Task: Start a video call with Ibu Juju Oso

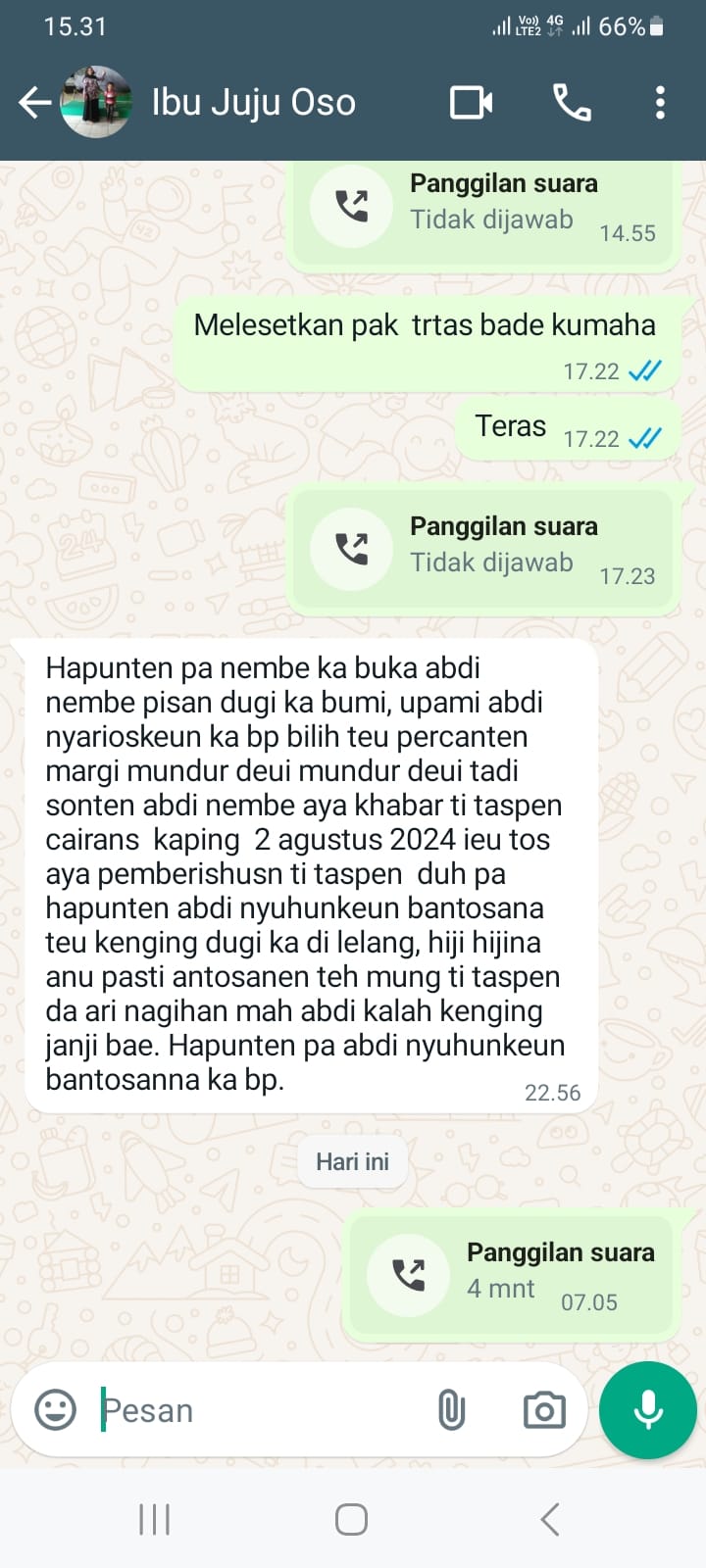Action: point(471,102)
